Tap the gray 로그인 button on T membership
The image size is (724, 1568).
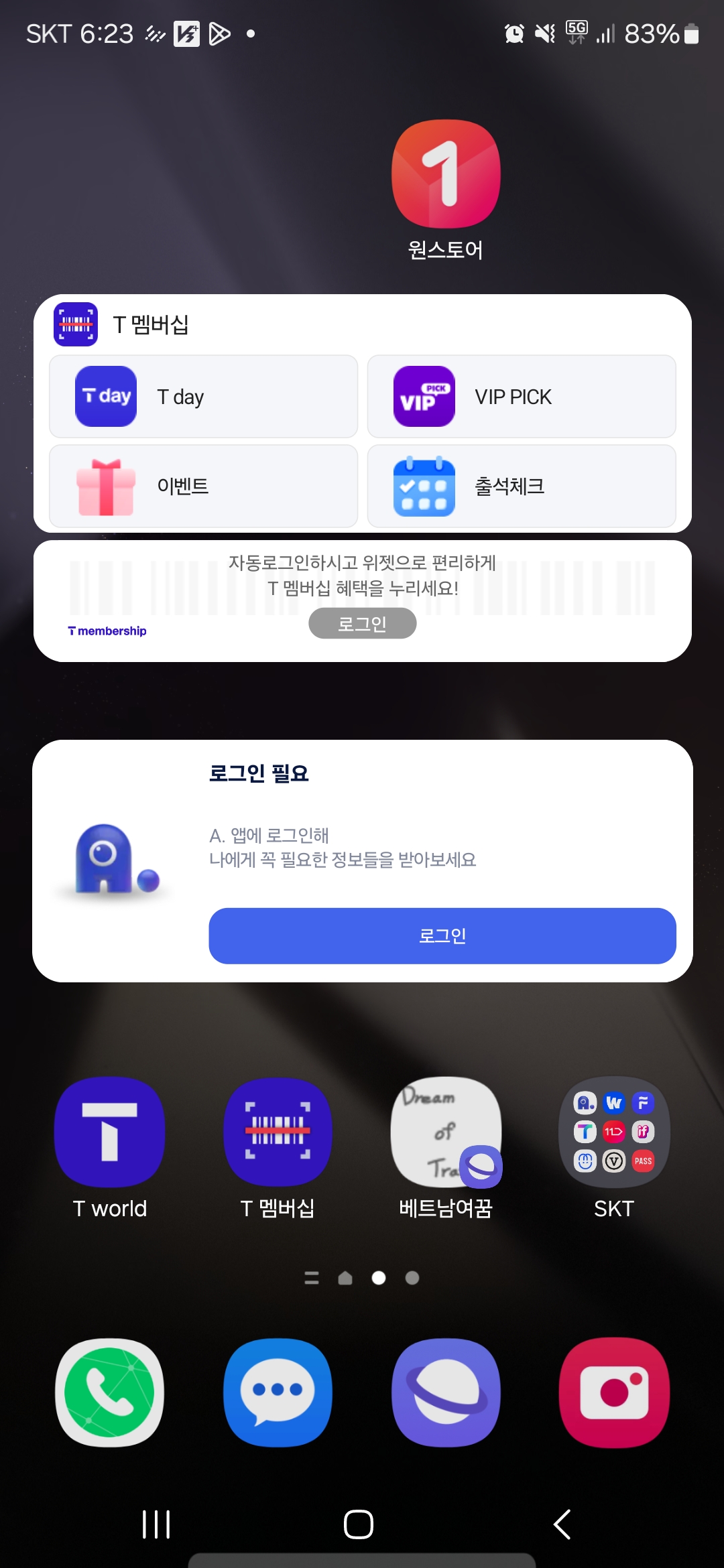point(362,624)
